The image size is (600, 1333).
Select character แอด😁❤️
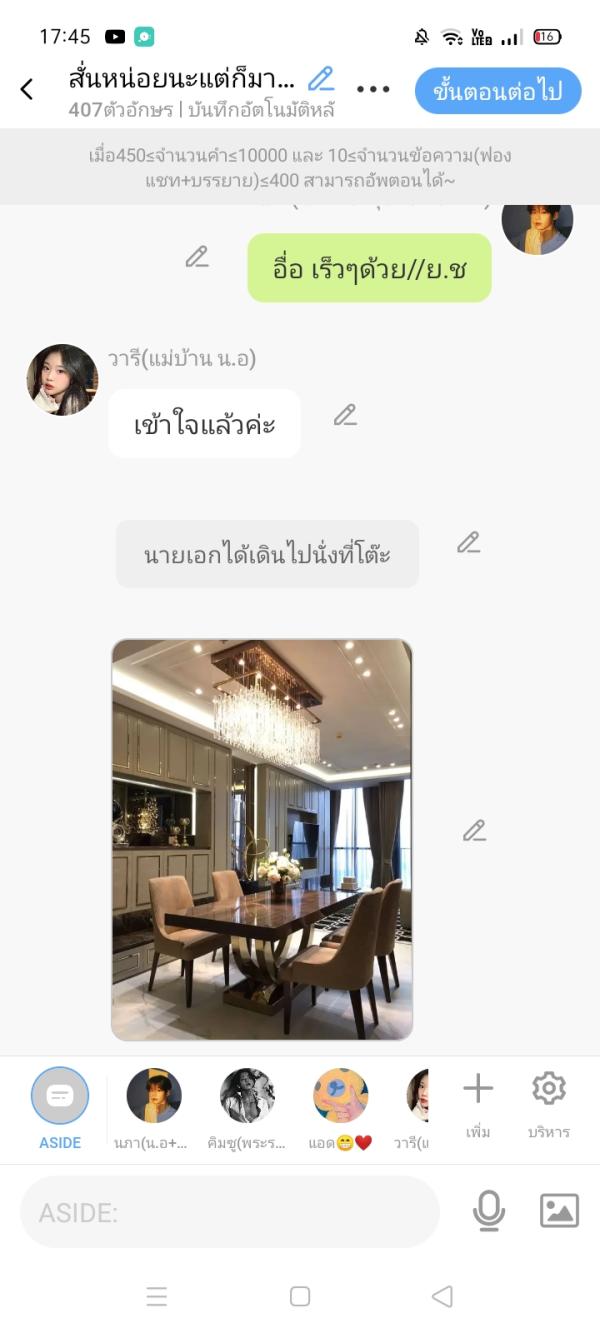pyautogui.click(x=341, y=1096)
